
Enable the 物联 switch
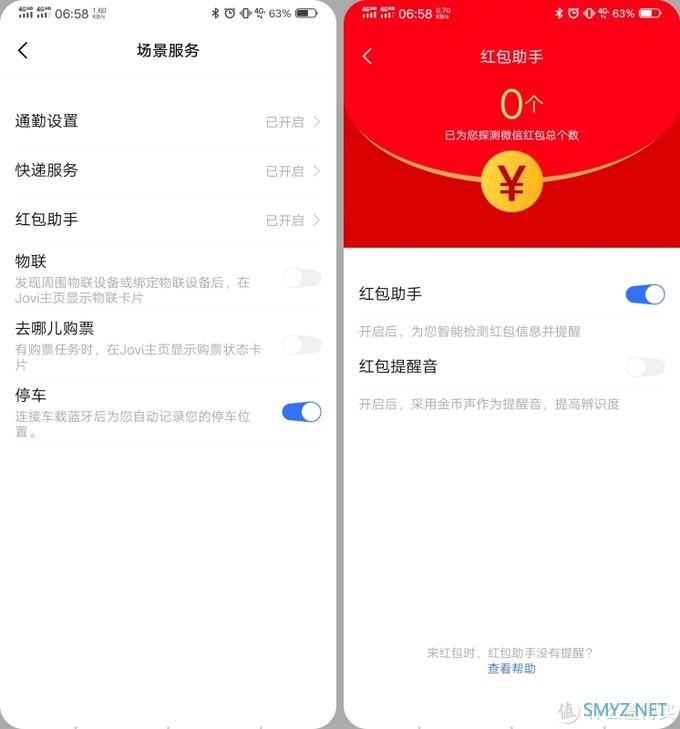pyautogui.click(x=301, y=278)
